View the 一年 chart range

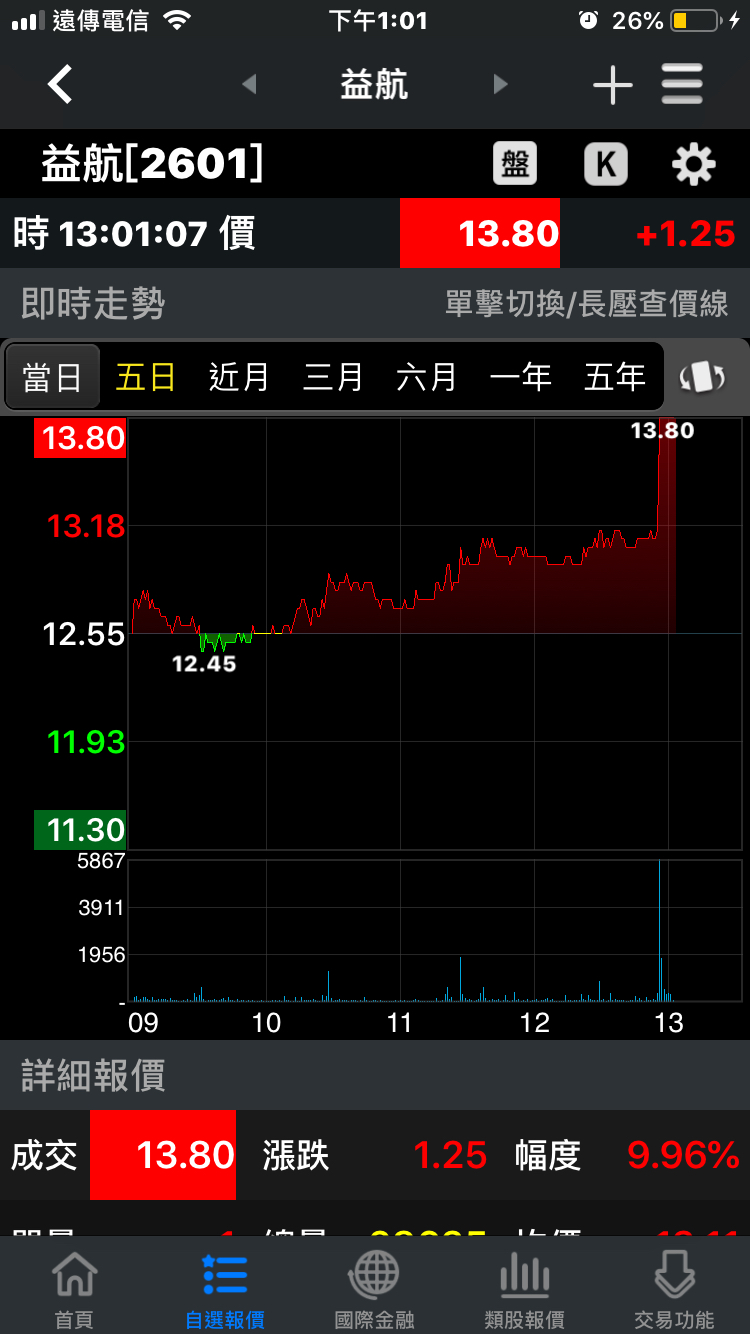tap(521, 377)
